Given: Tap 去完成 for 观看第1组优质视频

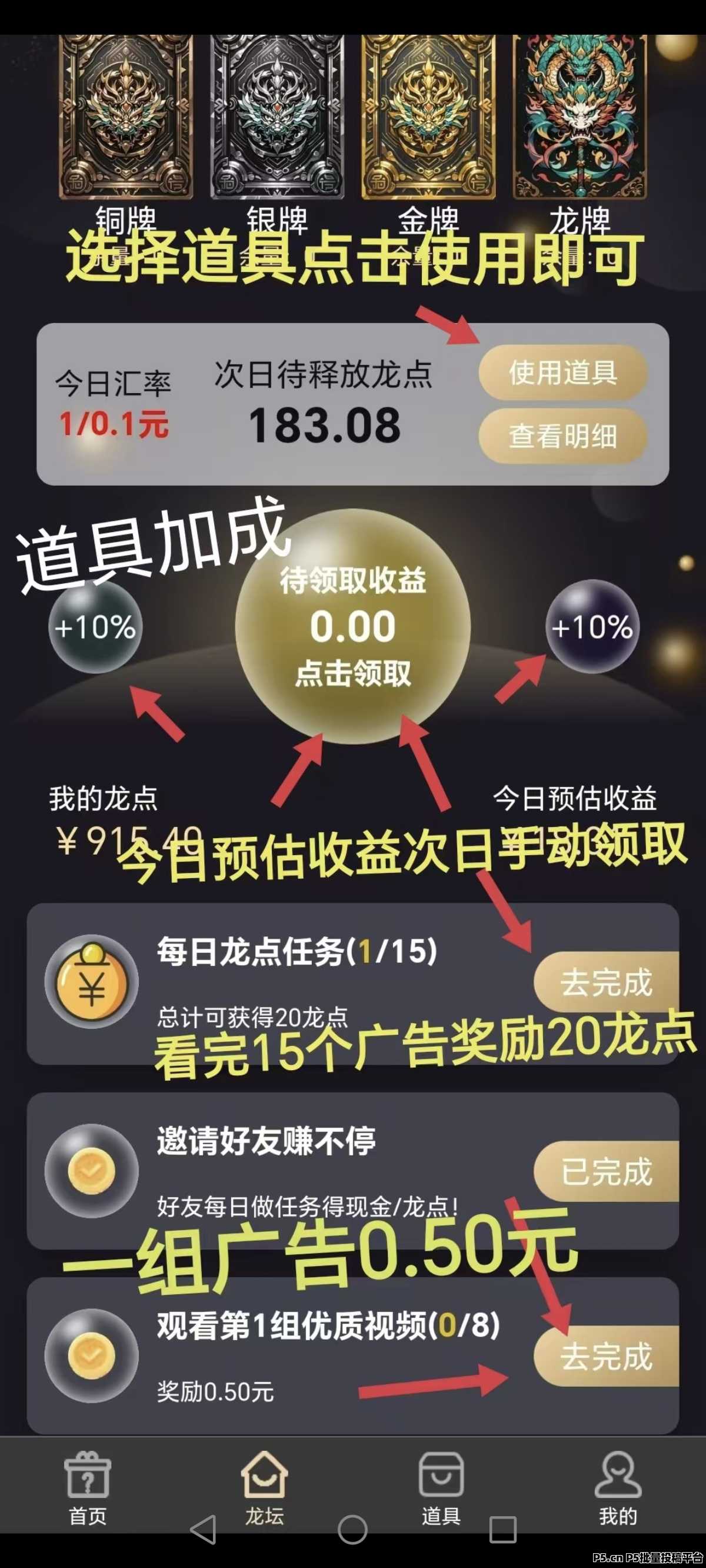Looking at the screenshot, I should coord(605,1356).
